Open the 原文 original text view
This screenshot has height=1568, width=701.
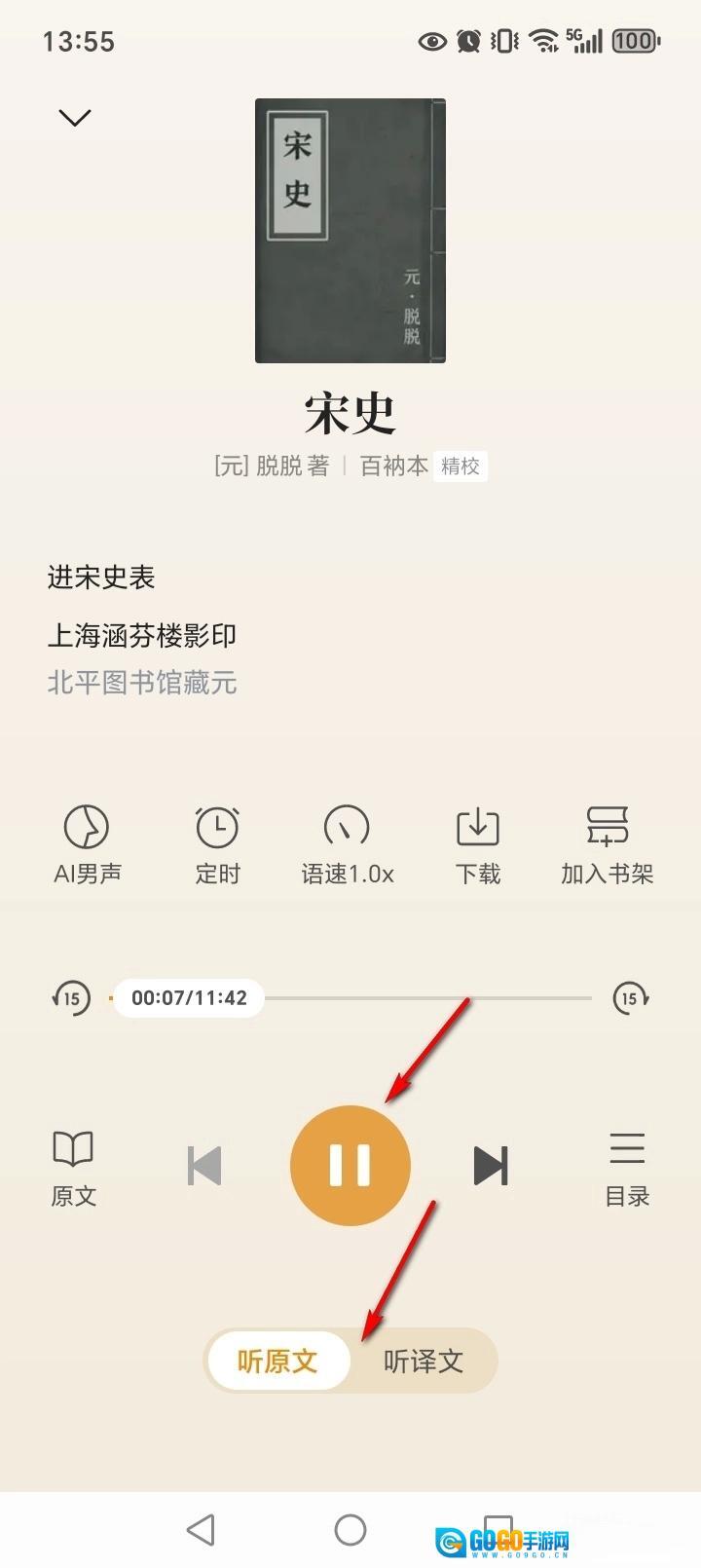(x=73, y=1167)
